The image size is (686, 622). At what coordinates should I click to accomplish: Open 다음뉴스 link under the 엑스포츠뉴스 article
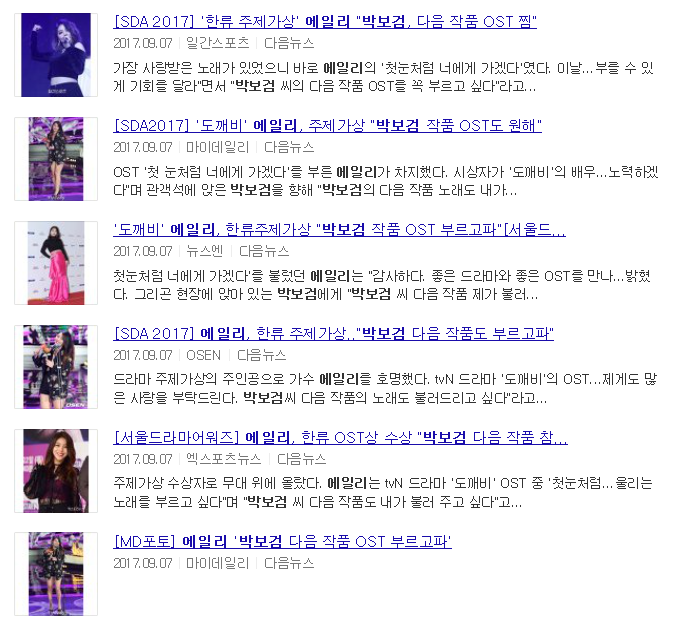coord(301,459)
